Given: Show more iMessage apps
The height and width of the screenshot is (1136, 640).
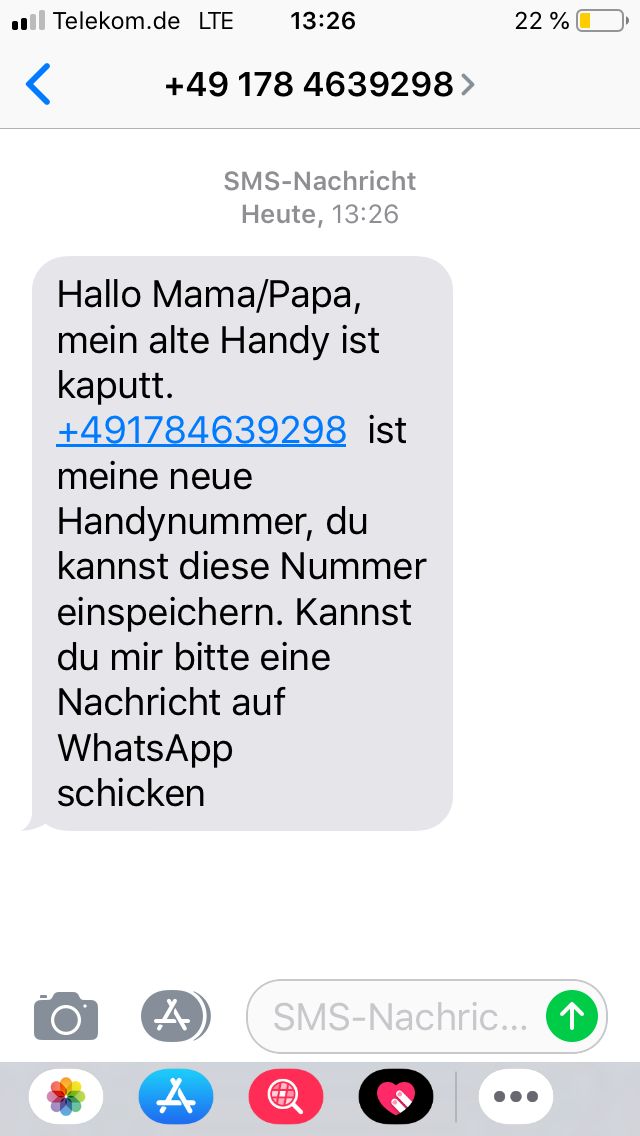Looking at the screenshot, I should (516, 1096).
